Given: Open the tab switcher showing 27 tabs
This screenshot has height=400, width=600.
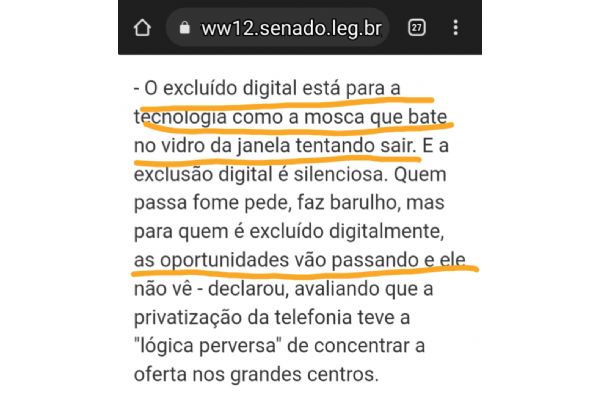Looking at the screenshot, I should (417, 27).
